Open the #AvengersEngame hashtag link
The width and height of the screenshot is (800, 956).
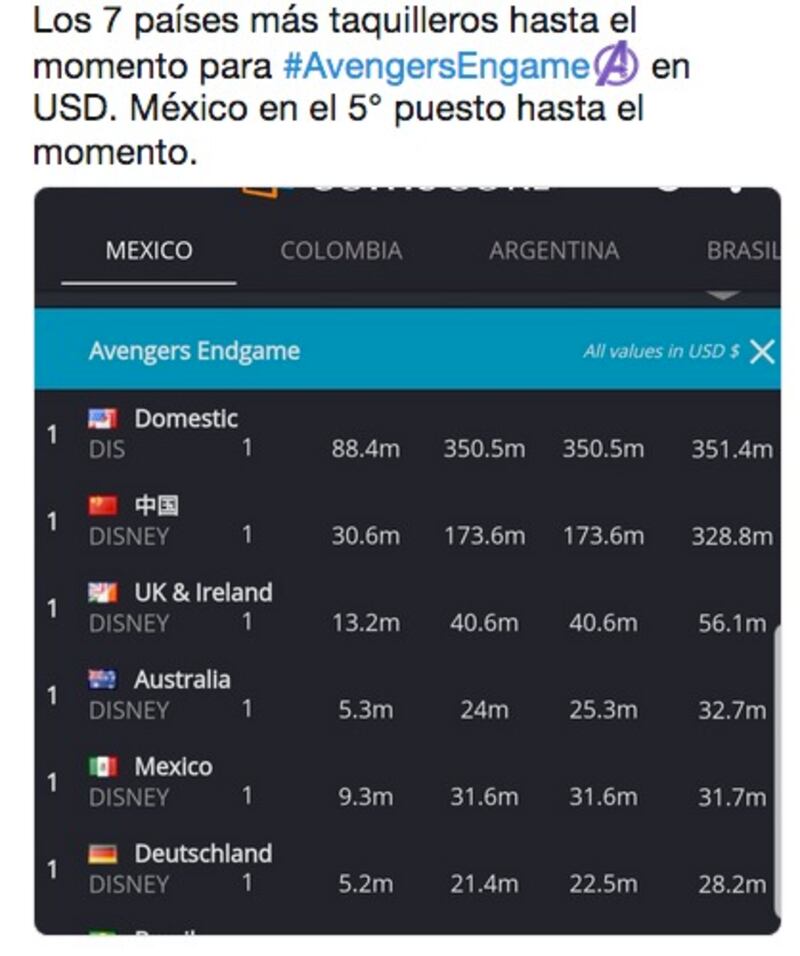pos(437,67)
